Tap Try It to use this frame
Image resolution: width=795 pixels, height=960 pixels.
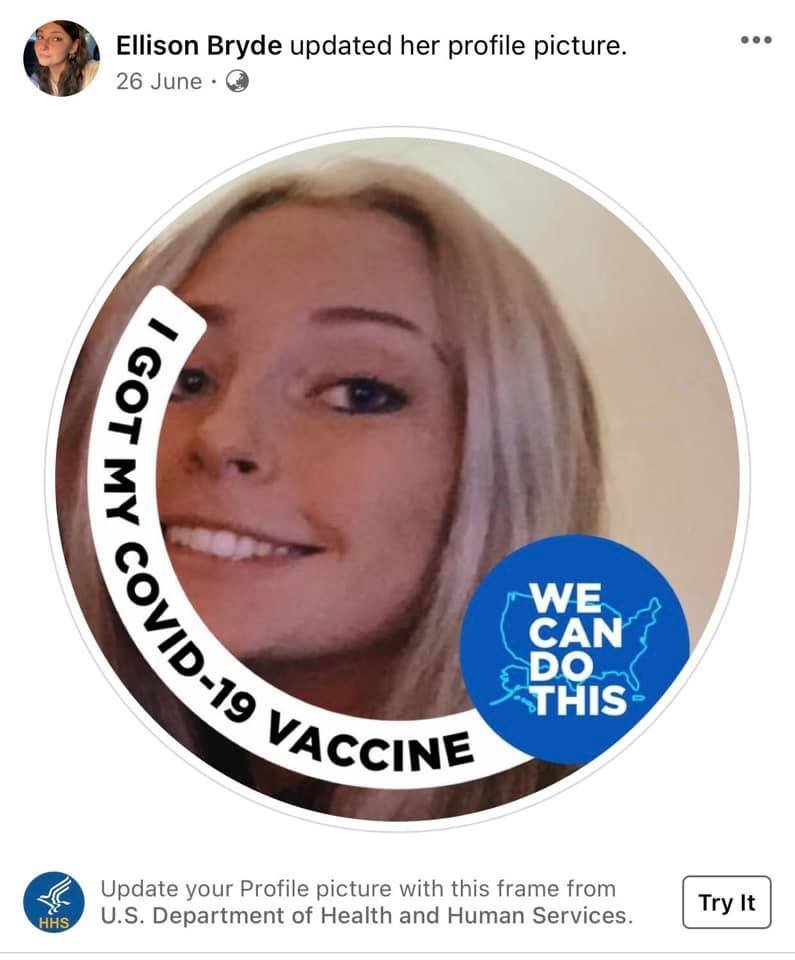(727, 903)
